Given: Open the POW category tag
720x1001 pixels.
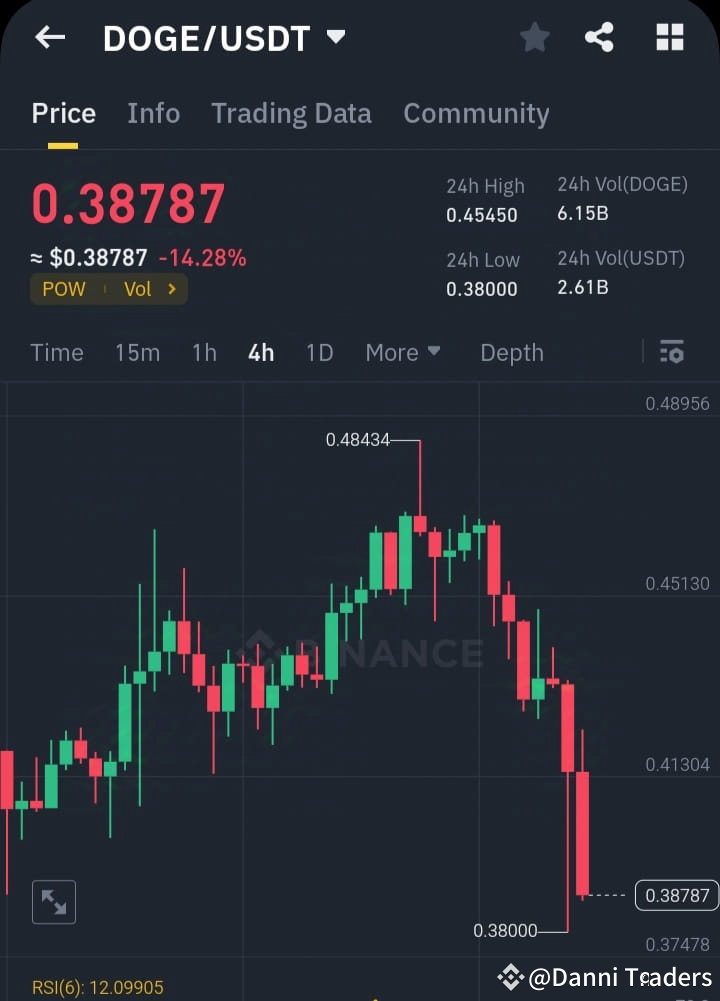Looking at the screenshot, I should coord(63,289).
